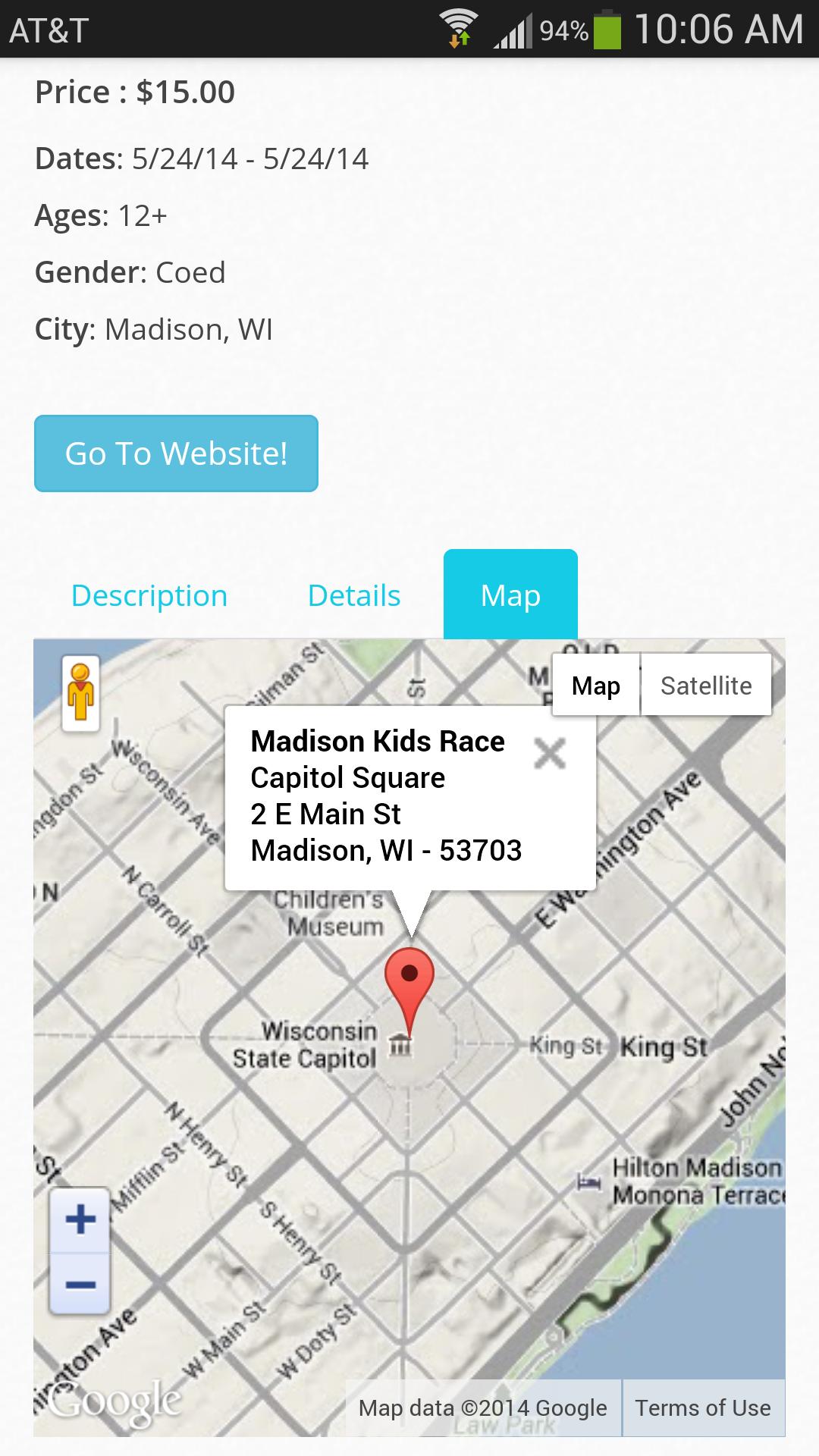Image resolution: width=819 pixels, height=1456 pixels.
Task: Select the Map view type button
Action: [x=596, y=686]
